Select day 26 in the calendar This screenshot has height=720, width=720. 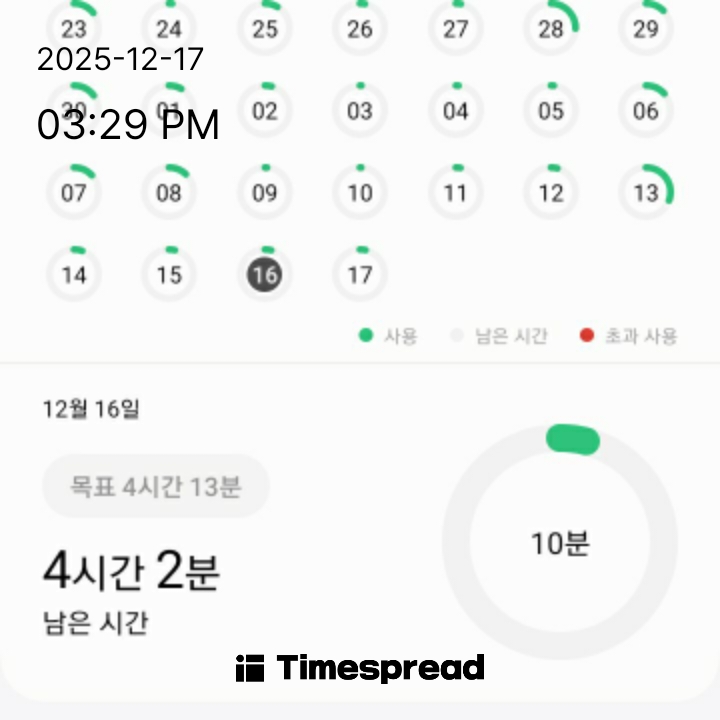(x=360, y=29)
